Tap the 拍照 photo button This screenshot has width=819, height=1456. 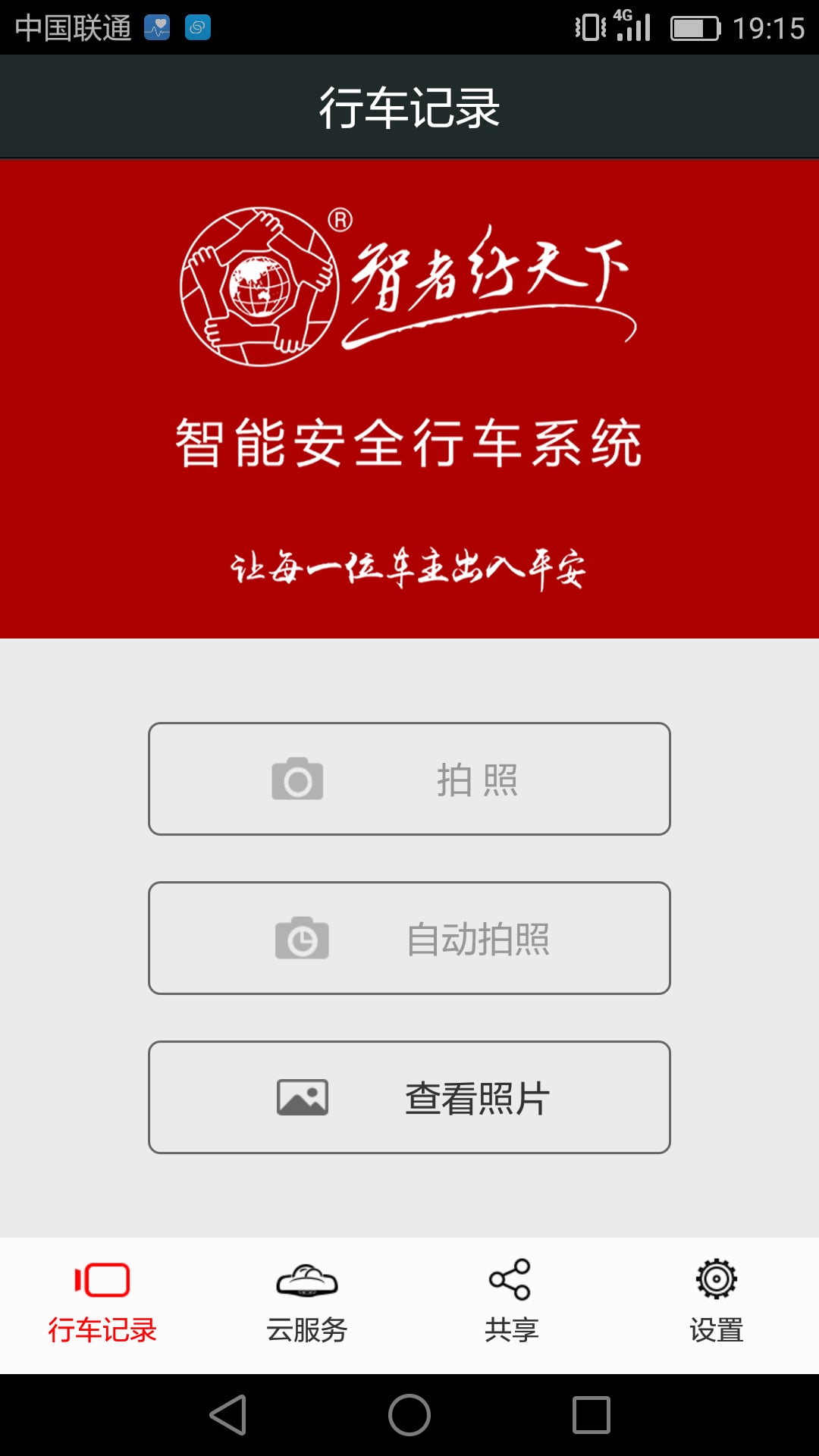point(409,779)
